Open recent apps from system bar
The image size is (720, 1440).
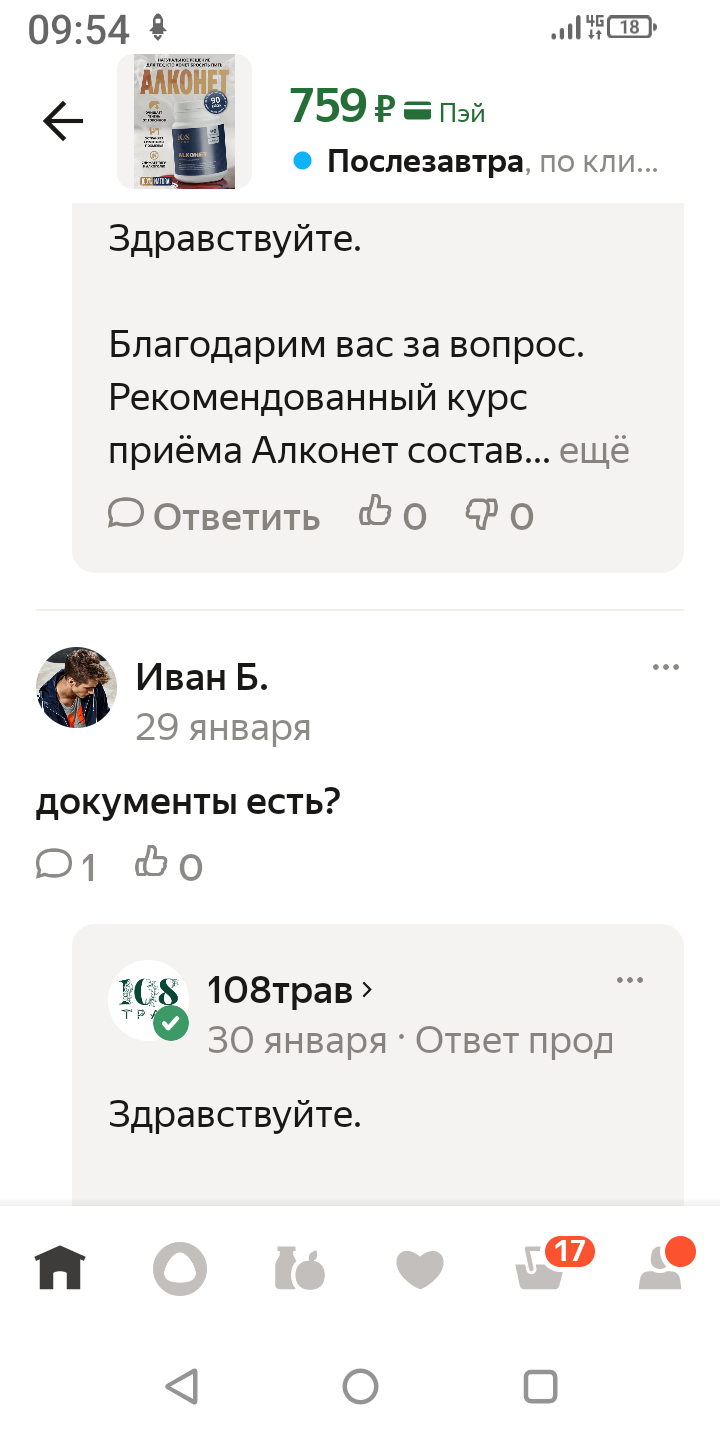[540, 1386]
